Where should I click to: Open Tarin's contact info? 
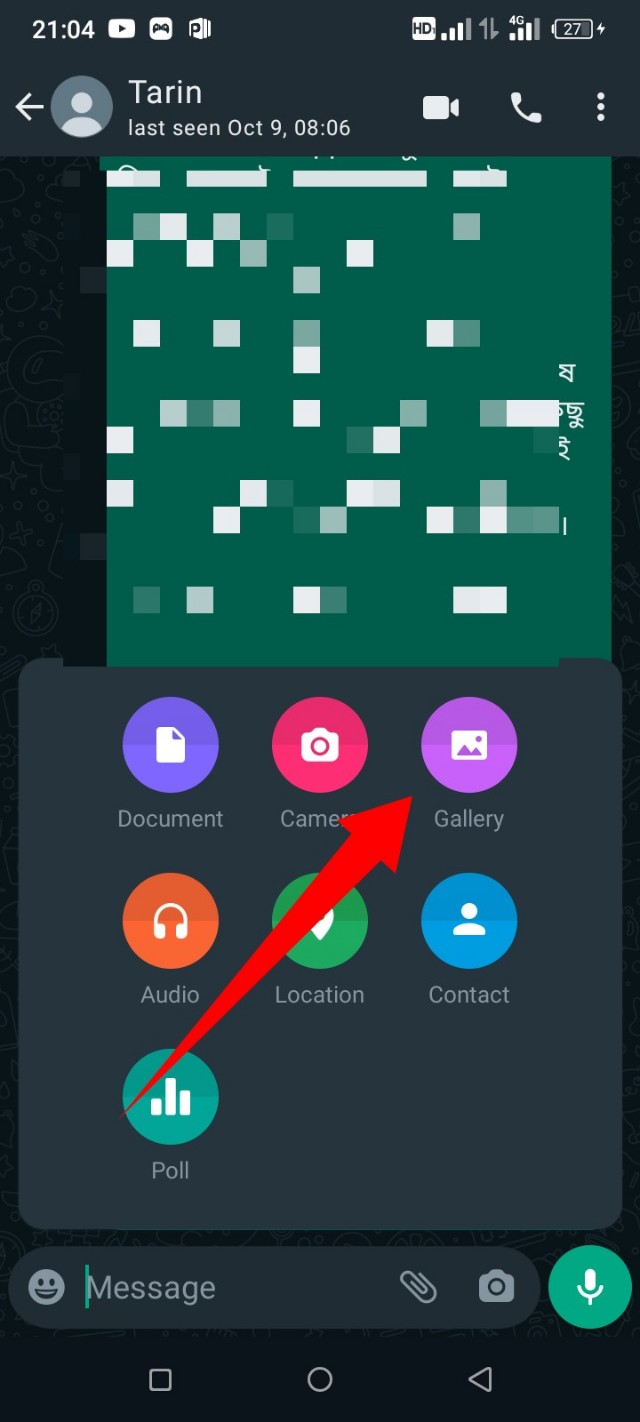pyautogui.click(x=239, y=107)
